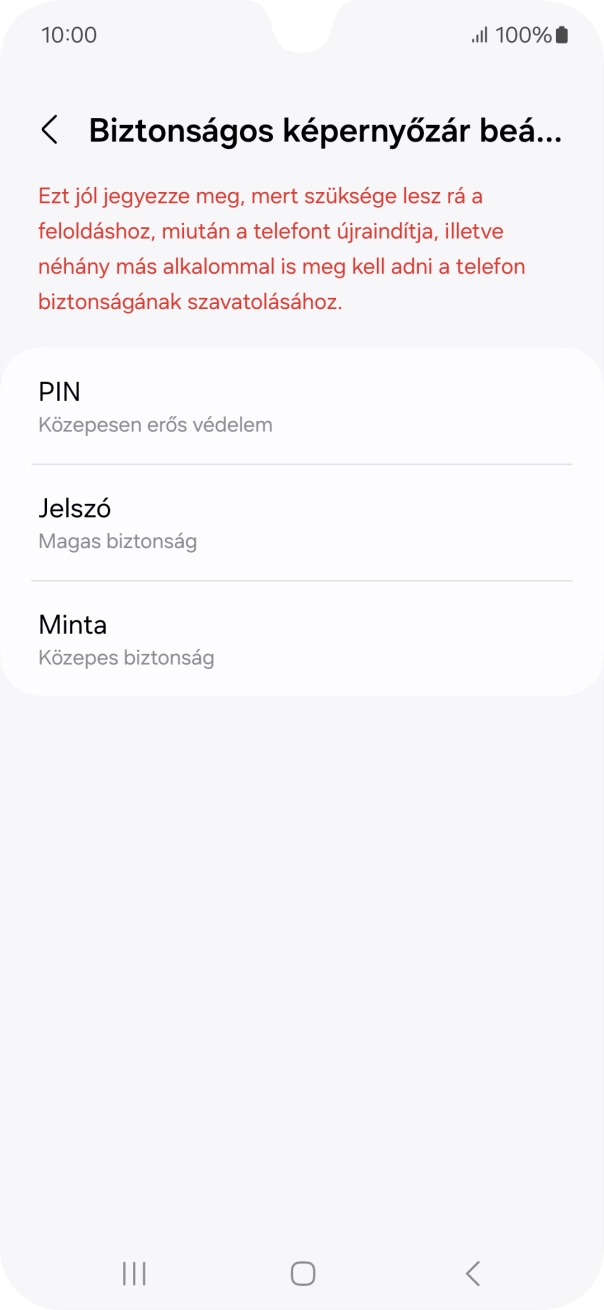Open recent apps from the navigation bar
This screenshot has width=604, height=1310.
click(x=133, y=1273)
